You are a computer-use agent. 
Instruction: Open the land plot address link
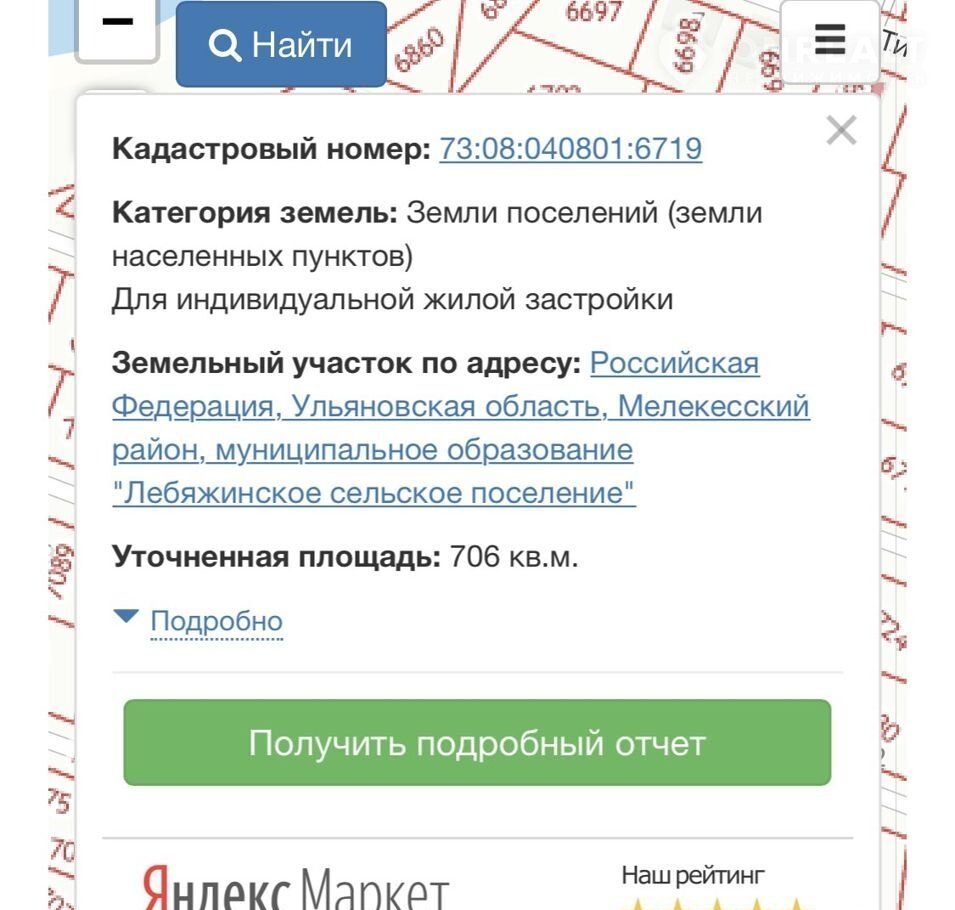[460, 428]
